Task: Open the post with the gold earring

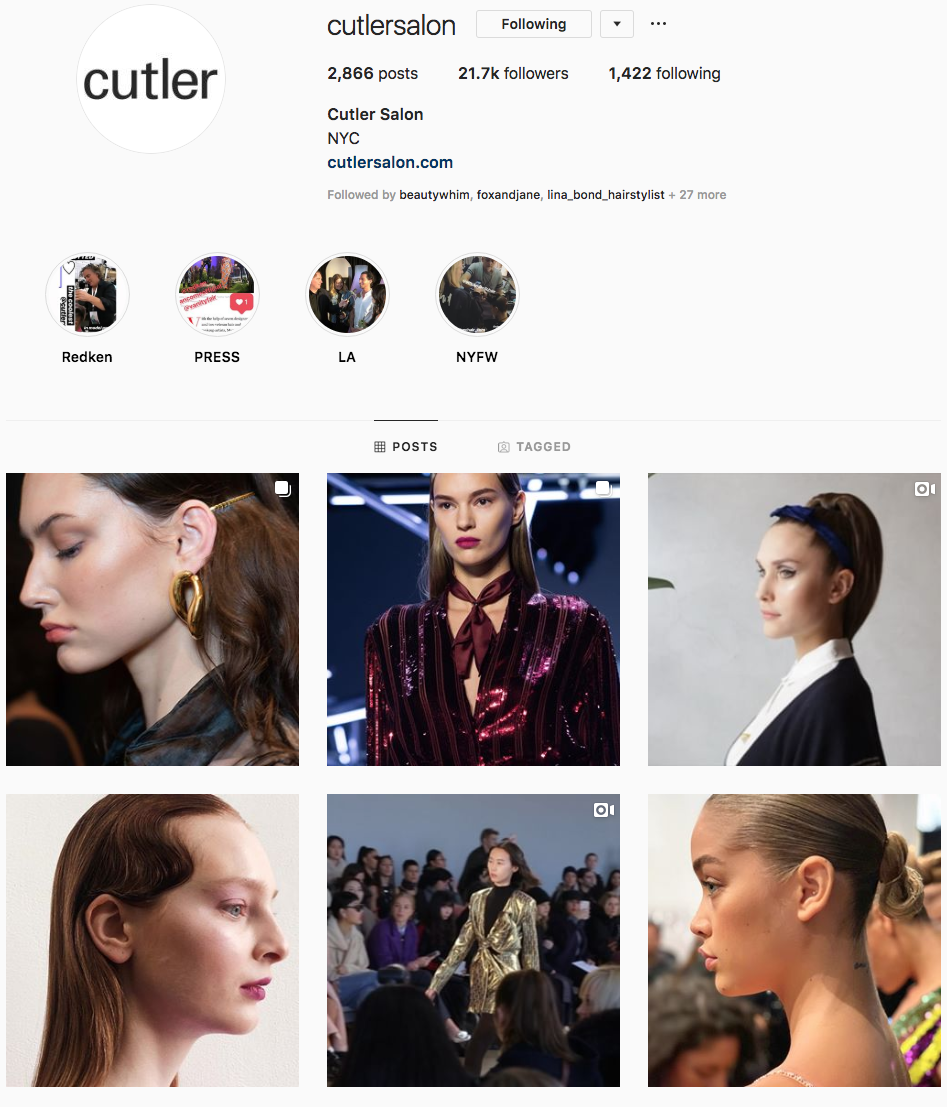Action: tap(152, 619)
